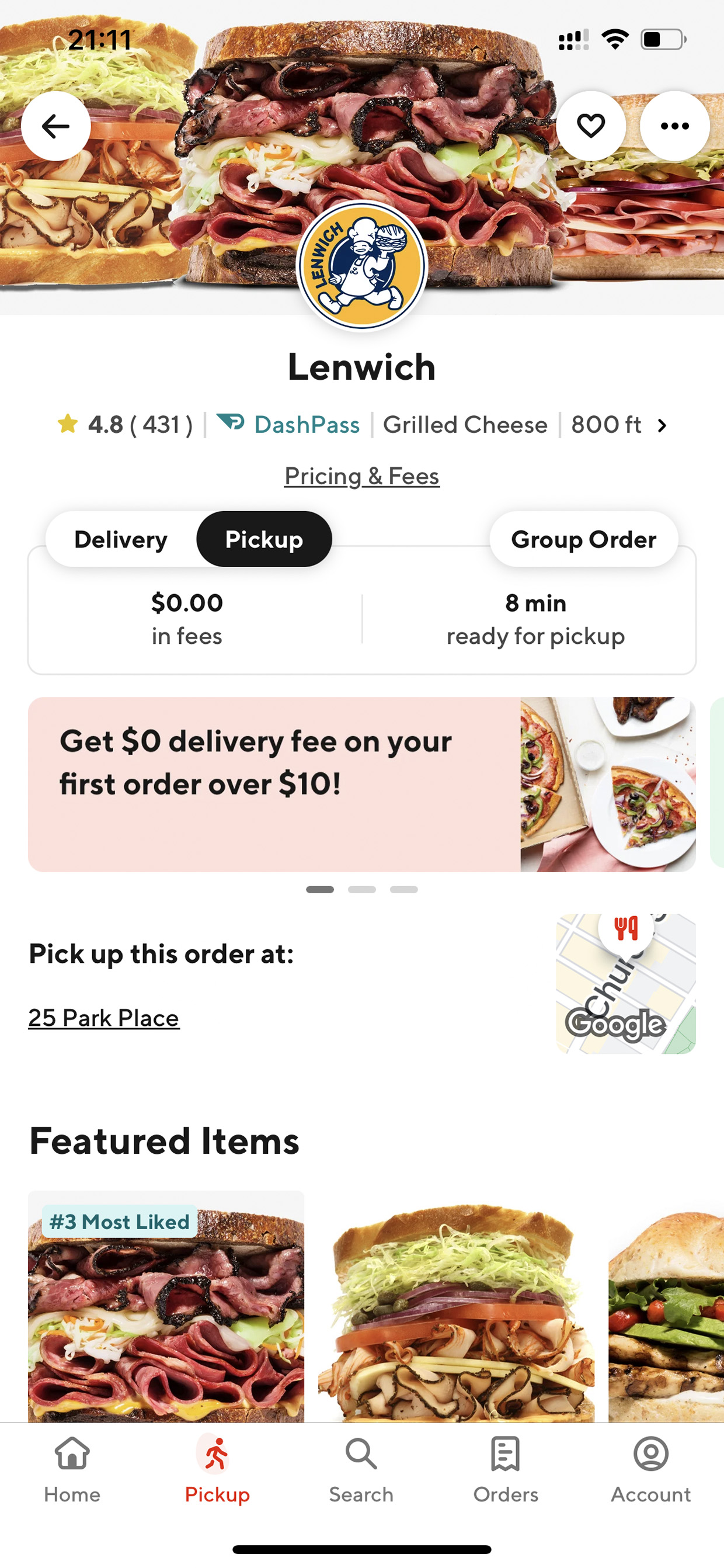Select the Pickup order option

click(264, 539)
